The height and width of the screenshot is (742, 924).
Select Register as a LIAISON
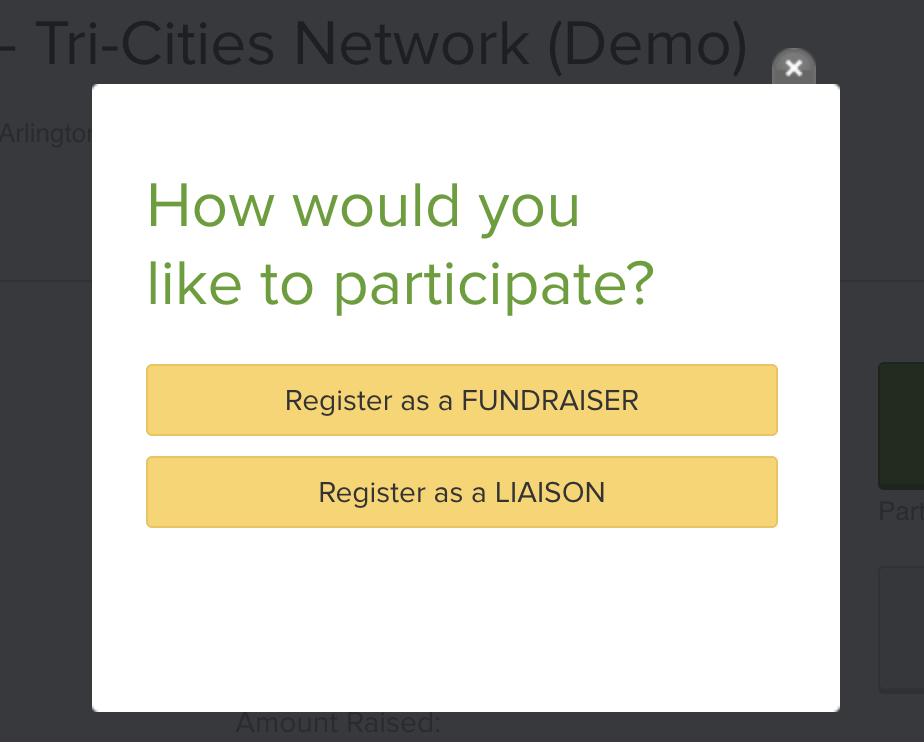[461, 492]
